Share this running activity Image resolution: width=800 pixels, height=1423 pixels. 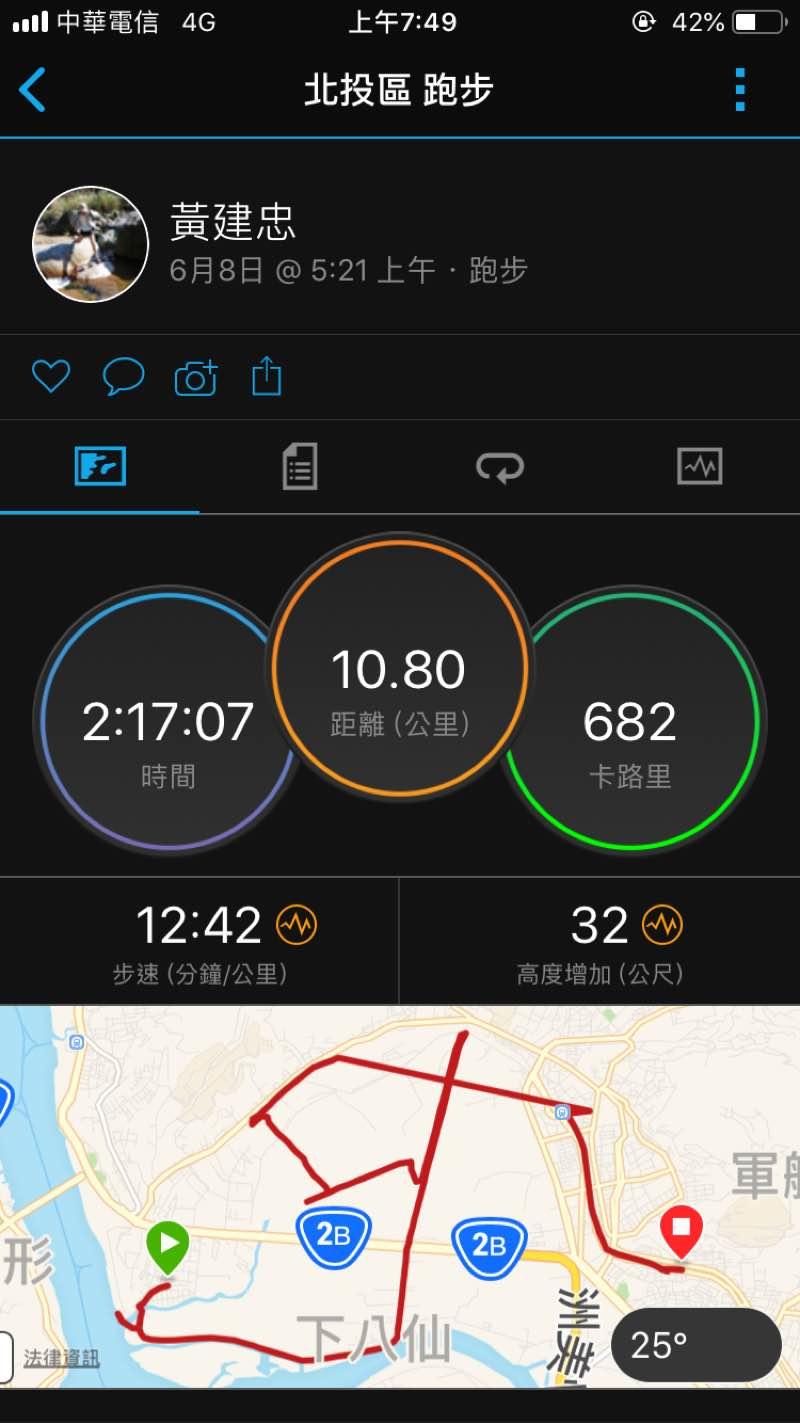tap(266, 377)
